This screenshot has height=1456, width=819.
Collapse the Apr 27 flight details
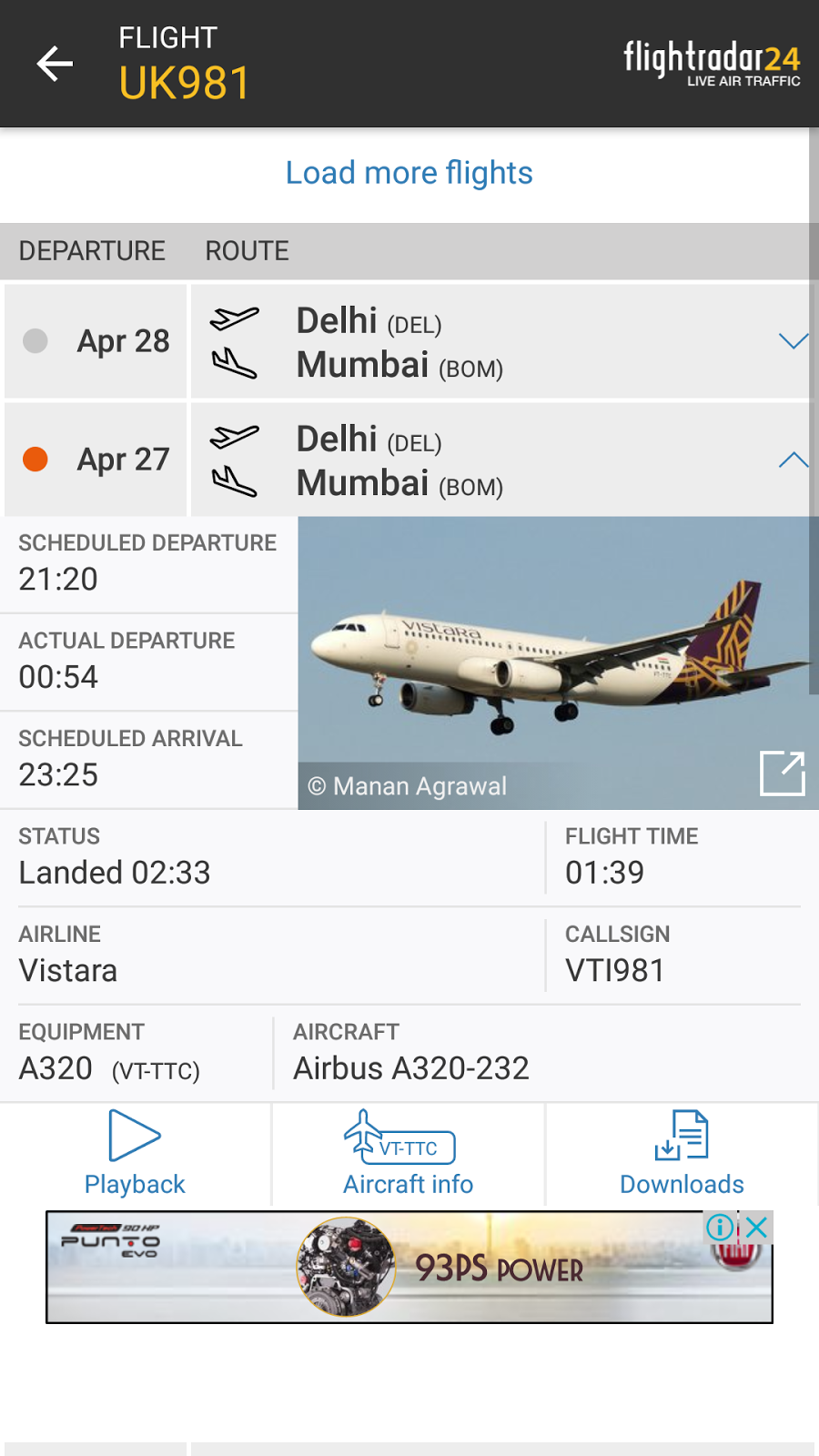pyautogui.click(x=793, y=460)
